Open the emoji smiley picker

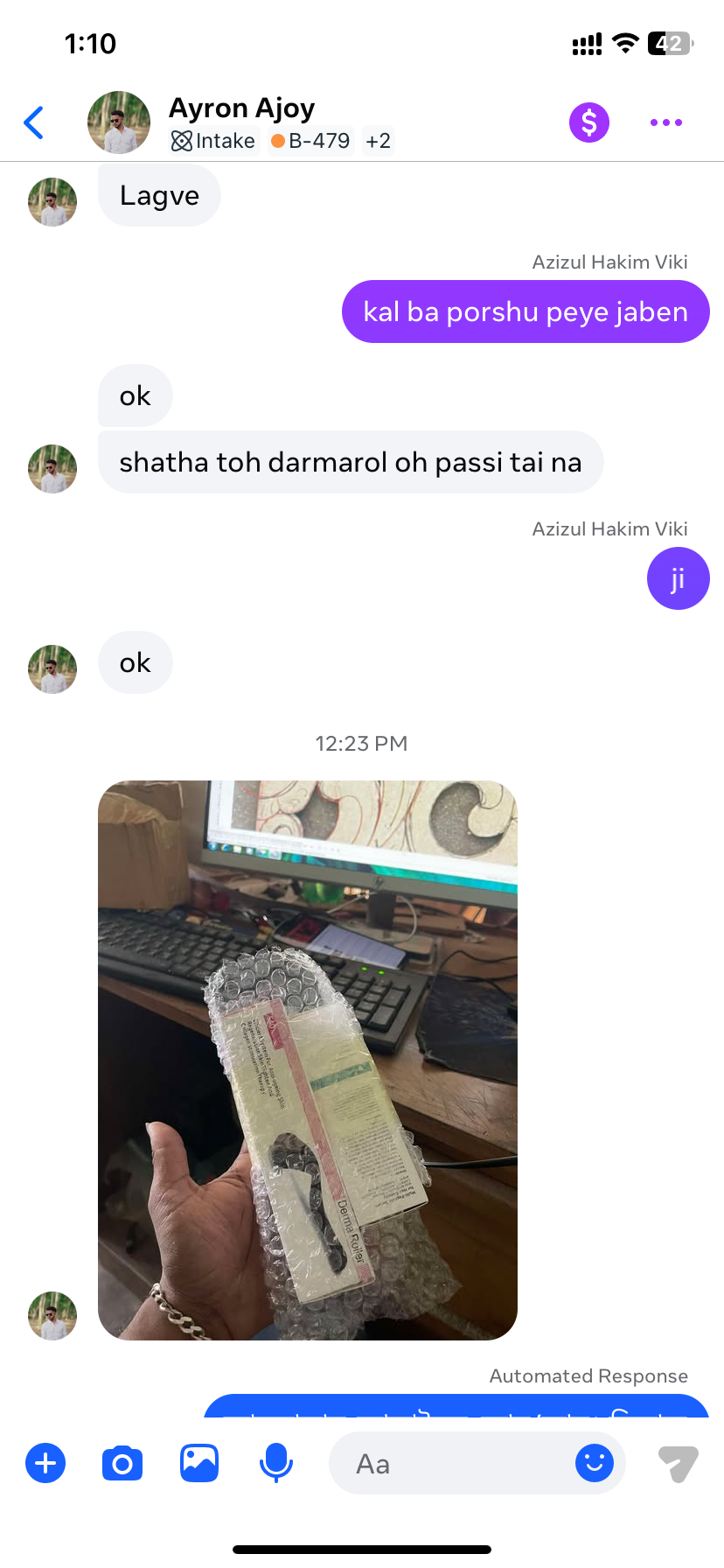[x=595, y=1462]
